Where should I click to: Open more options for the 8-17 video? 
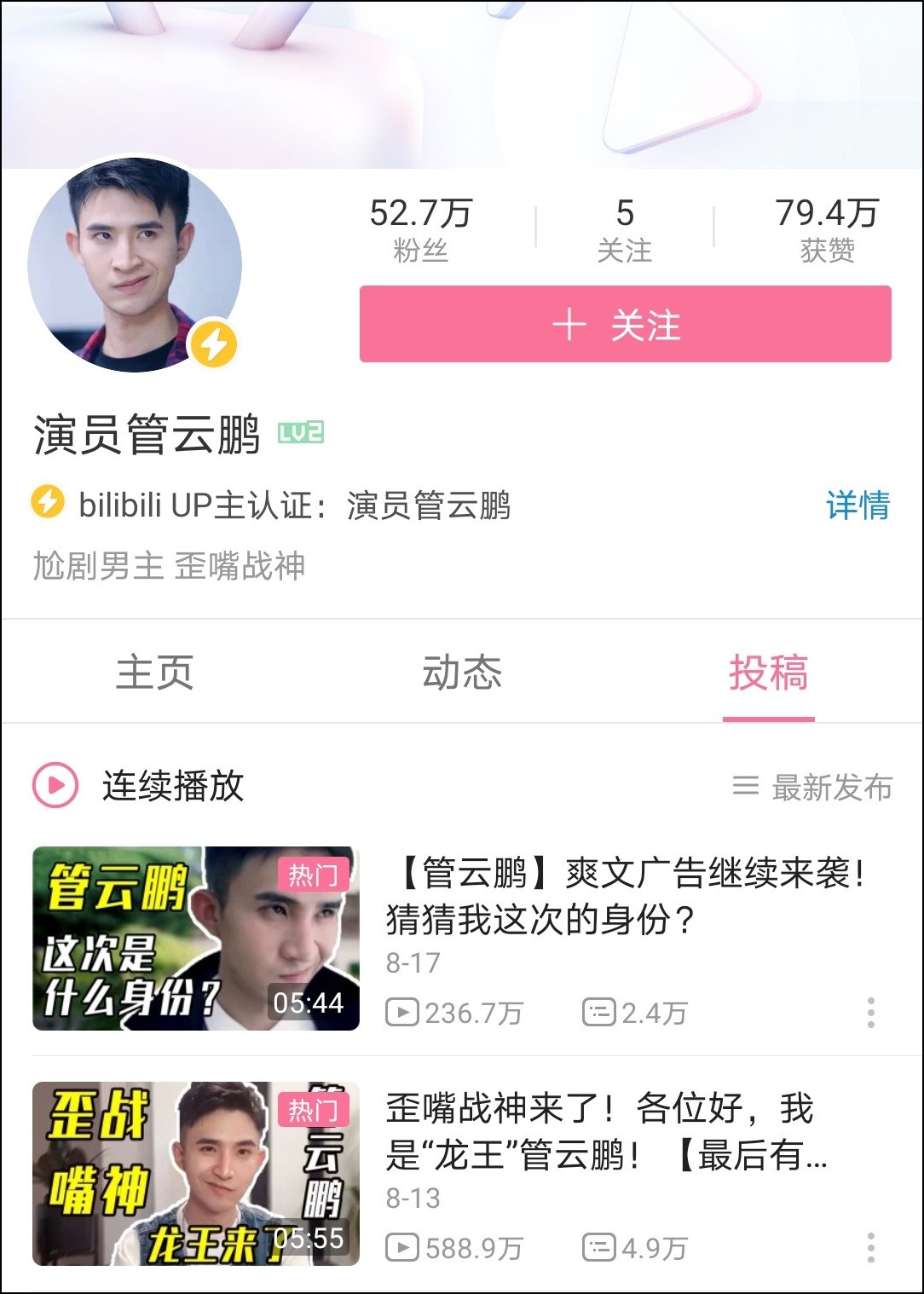tap(870, 1013)
